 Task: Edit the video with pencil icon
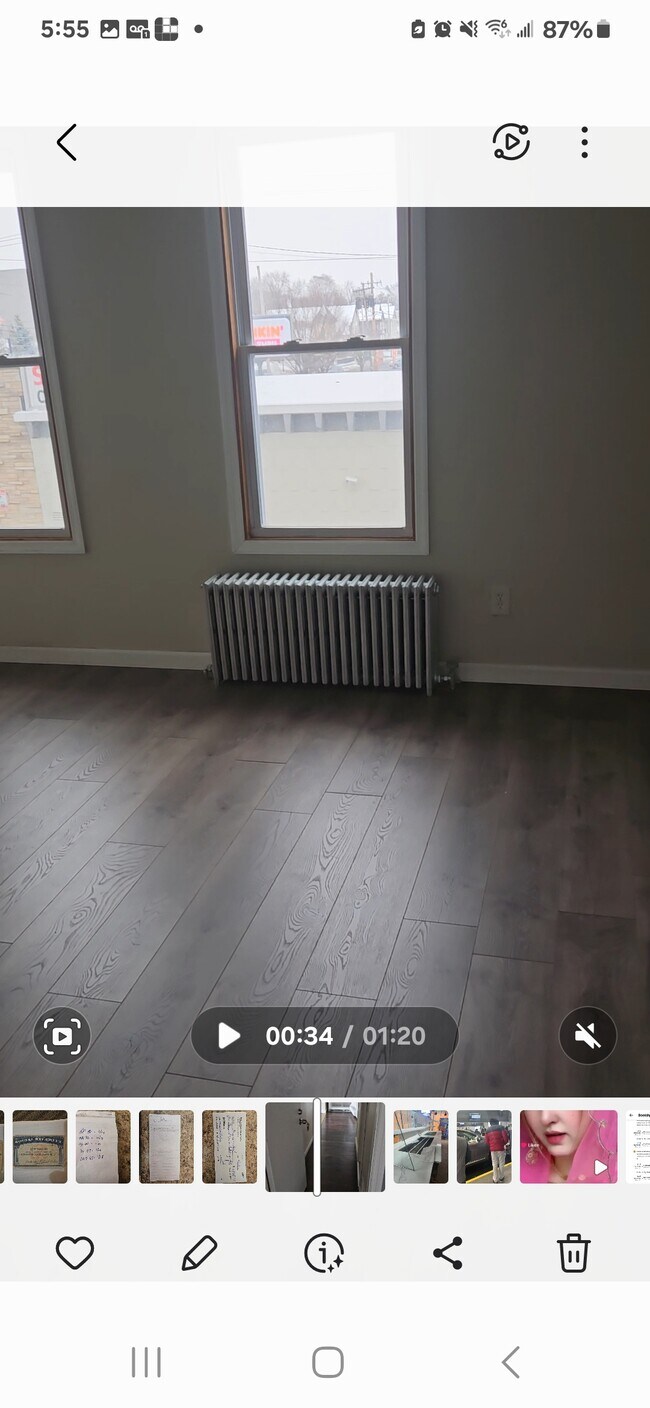199,1252
